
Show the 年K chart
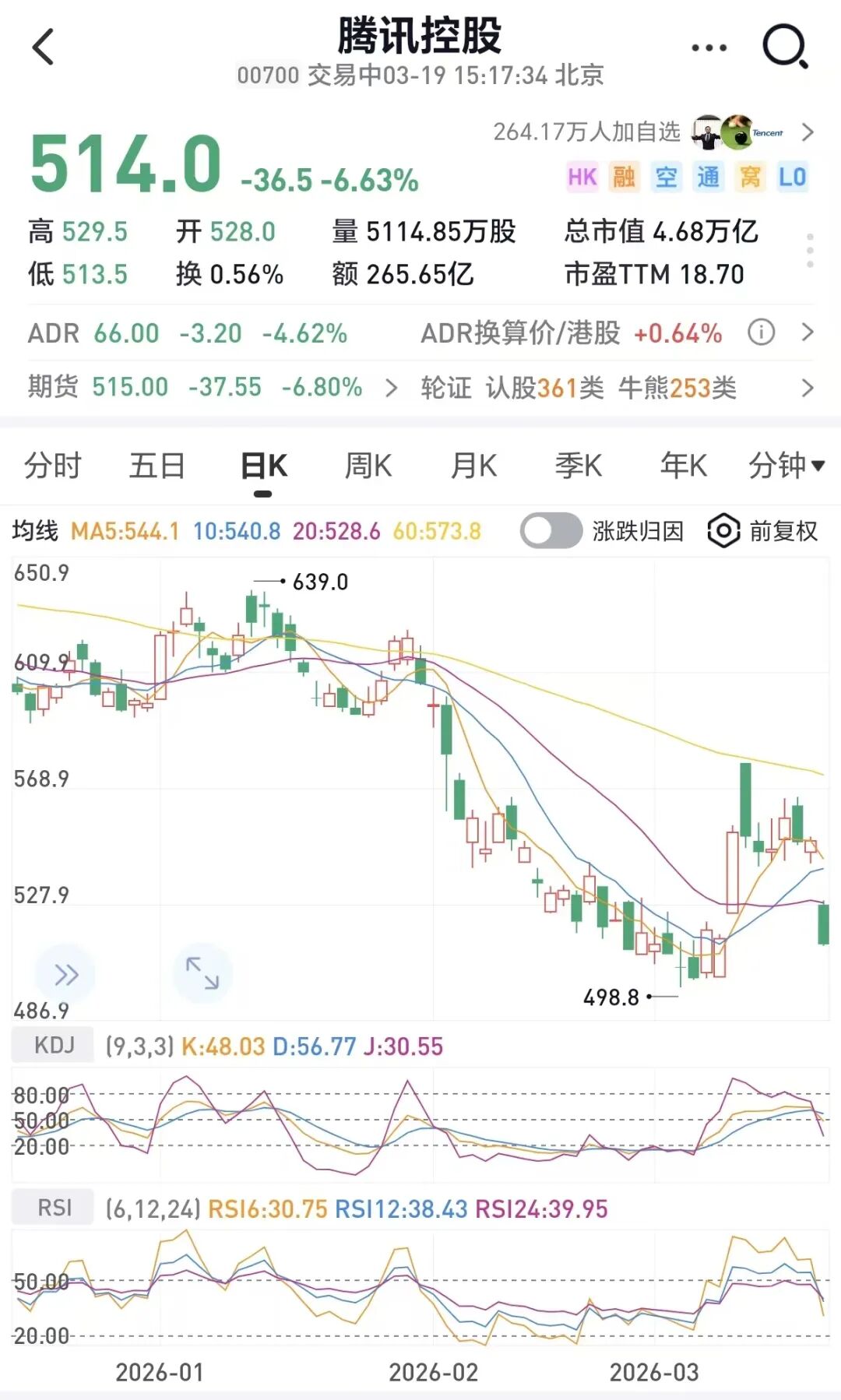[683, 466]
